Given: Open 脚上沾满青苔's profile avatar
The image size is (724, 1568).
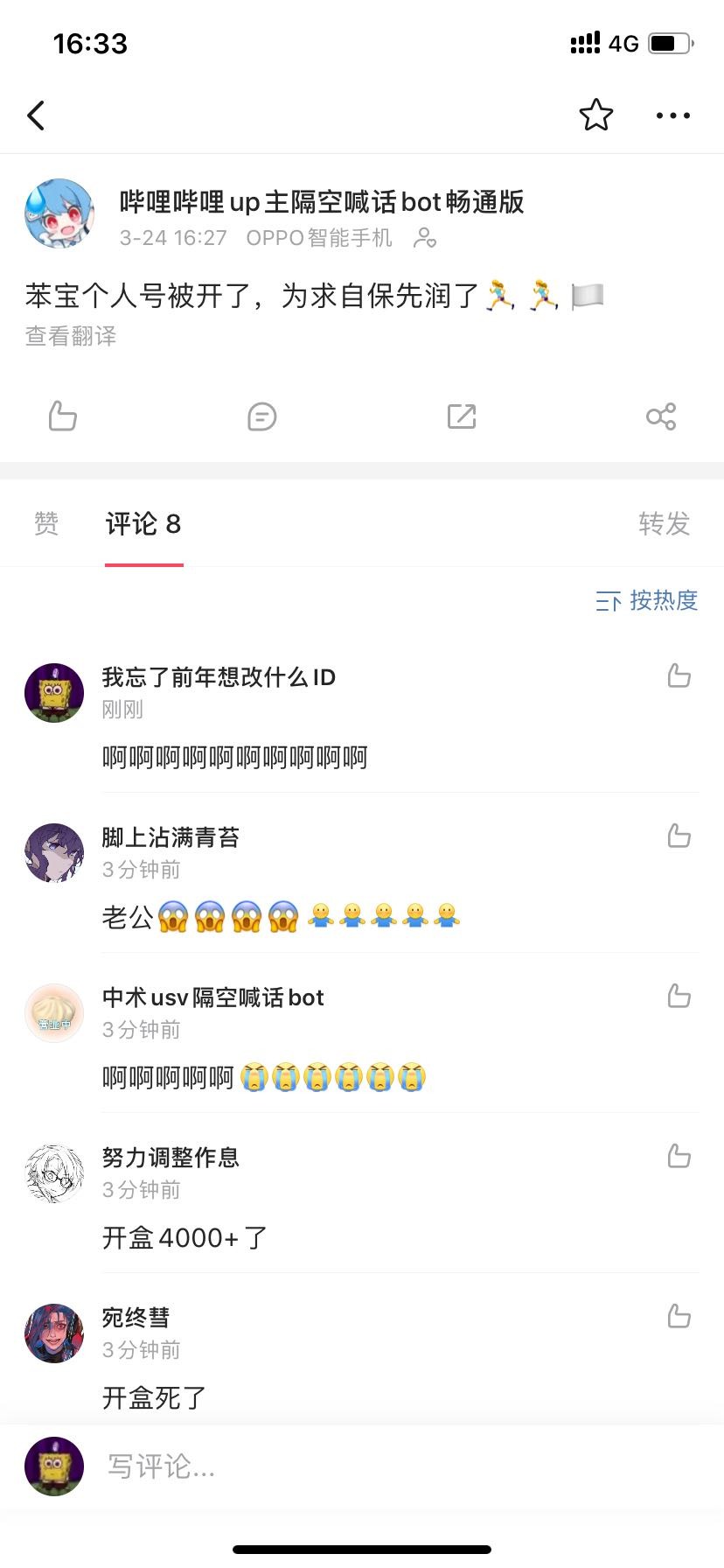Looking at the screenshot, I should [54, 852].
